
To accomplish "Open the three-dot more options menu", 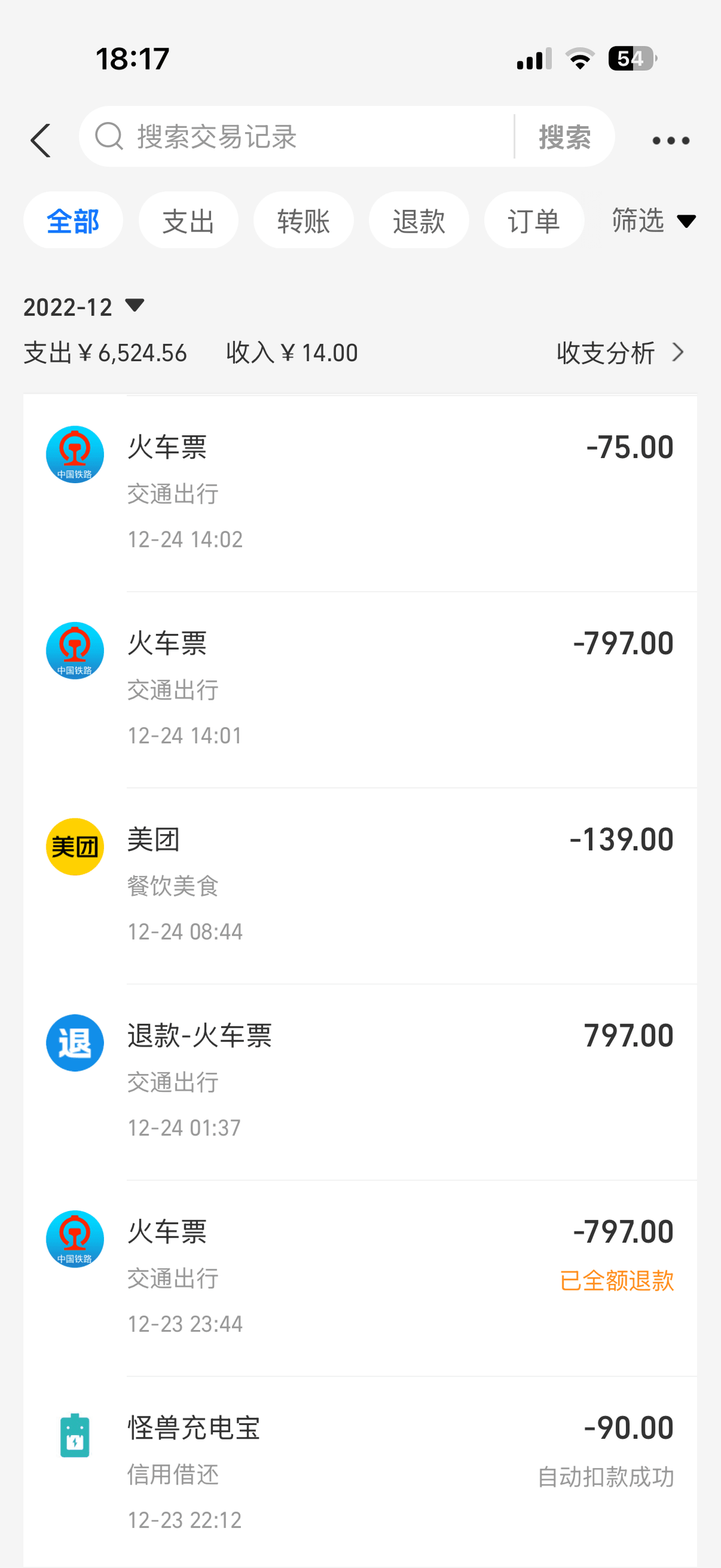I will [x=671, y=141].
